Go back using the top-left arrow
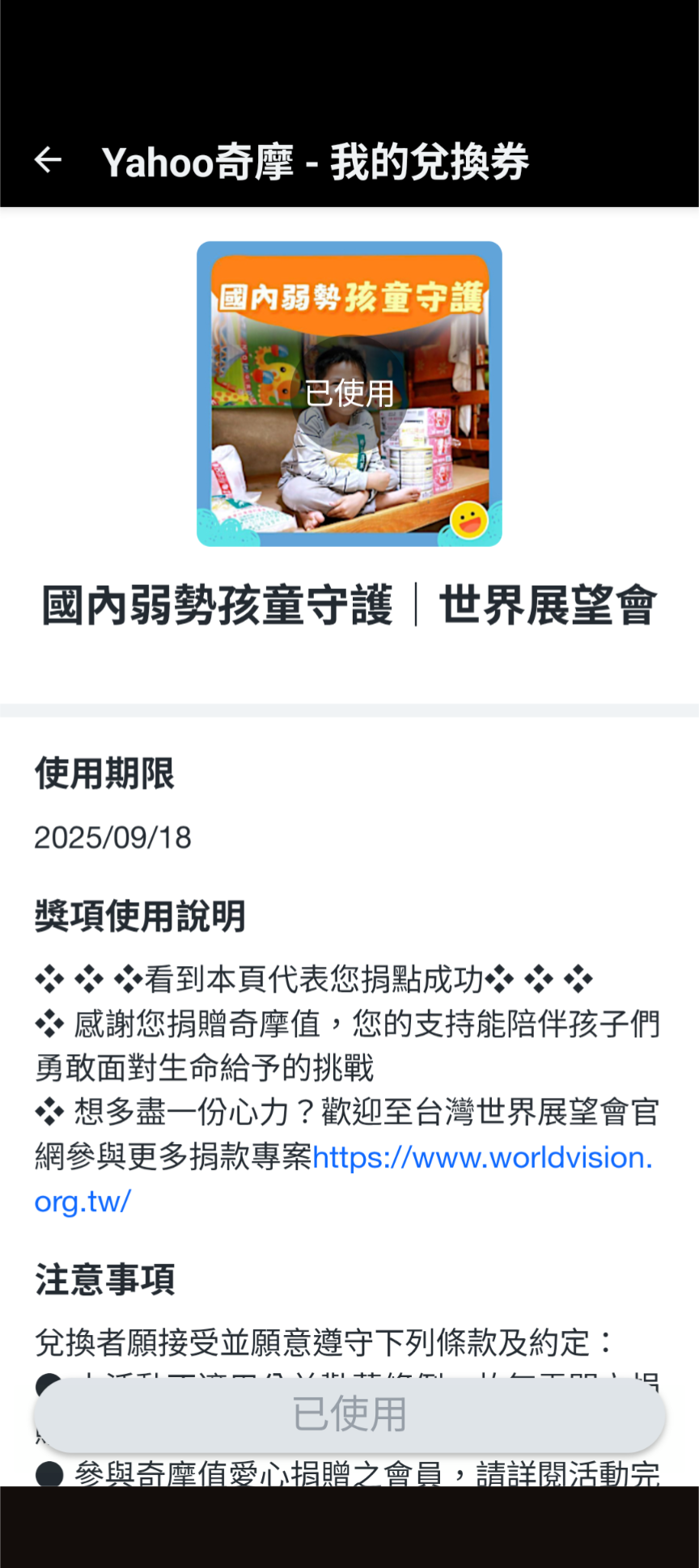Viewport: 699px width, 1568px height. pos(48,160)
